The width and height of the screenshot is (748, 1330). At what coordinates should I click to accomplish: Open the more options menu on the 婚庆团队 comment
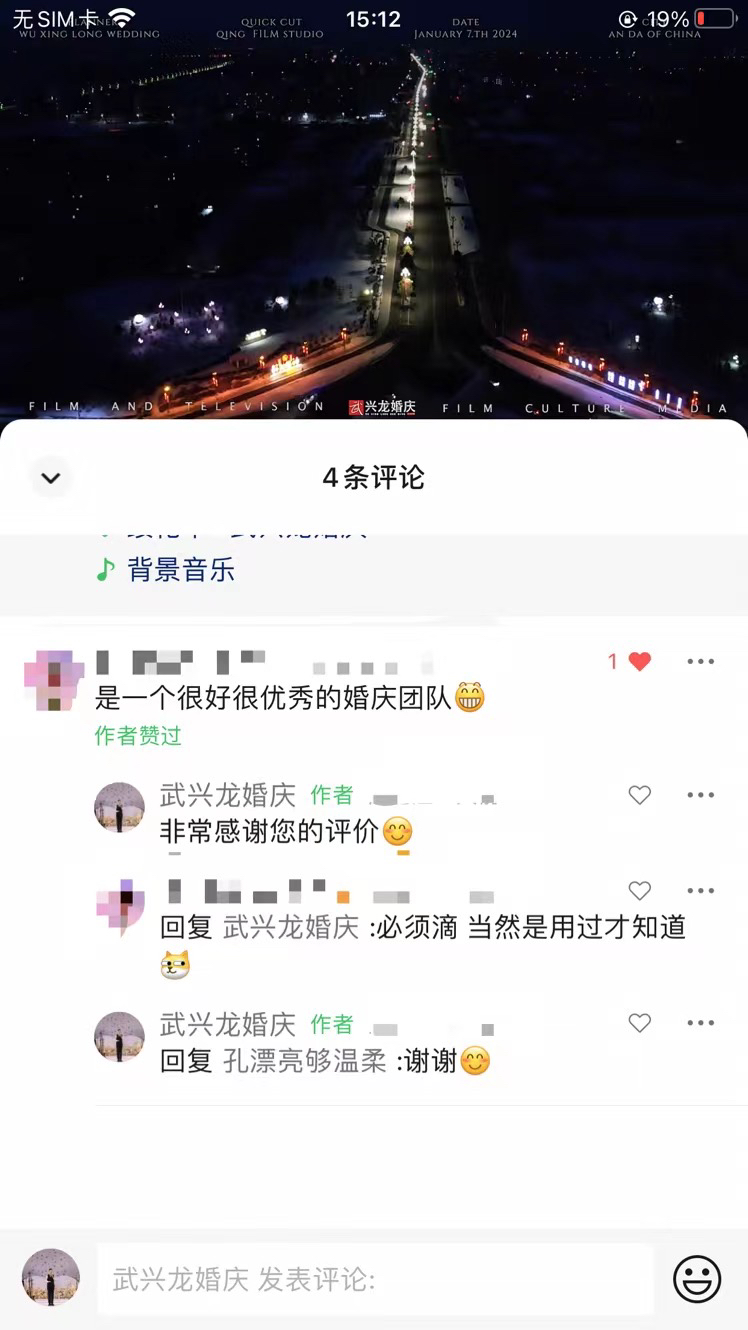tap(701, 661)
